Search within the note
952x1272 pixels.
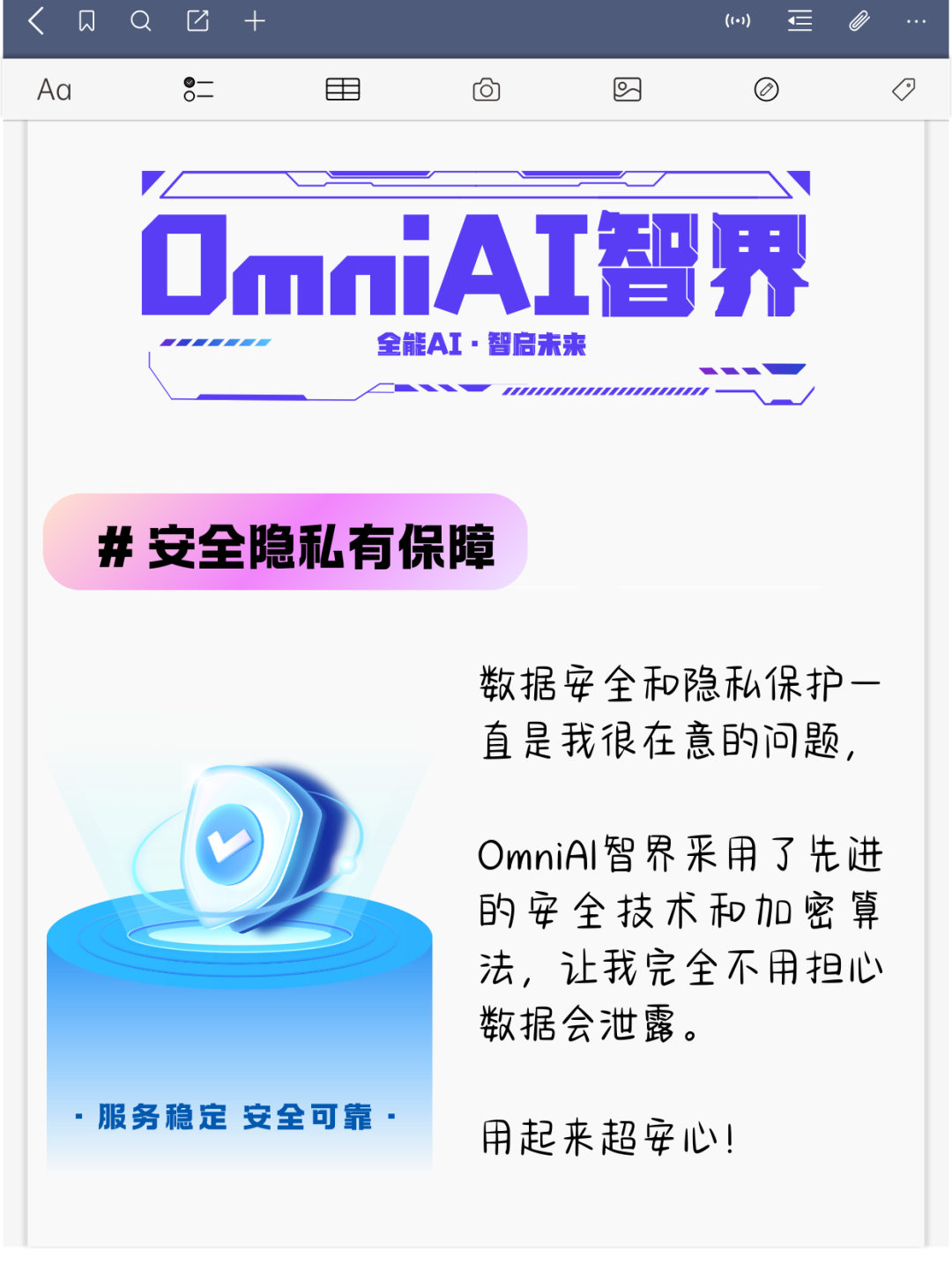(141, 21)
